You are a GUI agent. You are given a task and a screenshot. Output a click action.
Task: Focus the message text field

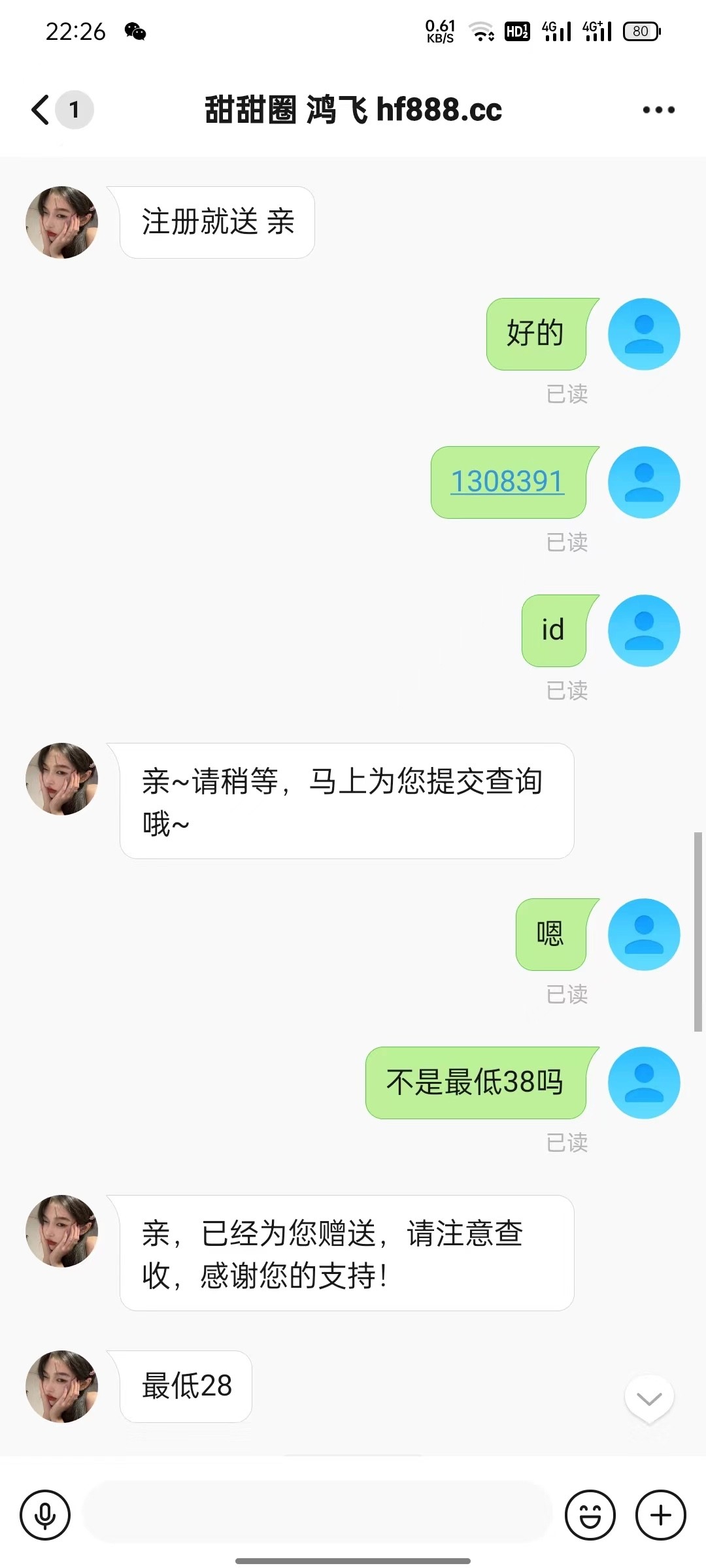point(317,1515)
